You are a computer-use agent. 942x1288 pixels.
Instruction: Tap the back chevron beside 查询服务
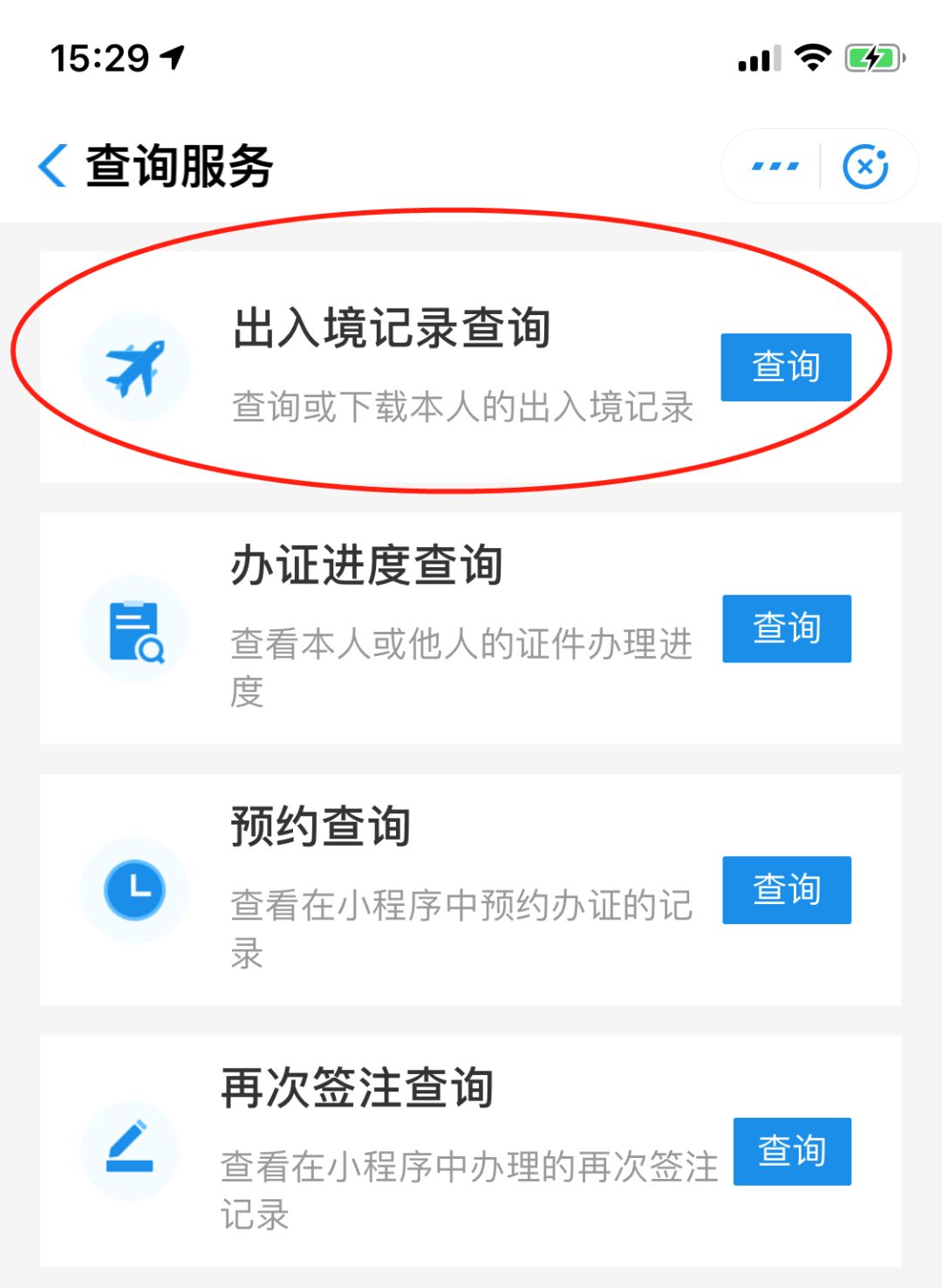pos(52,166)
